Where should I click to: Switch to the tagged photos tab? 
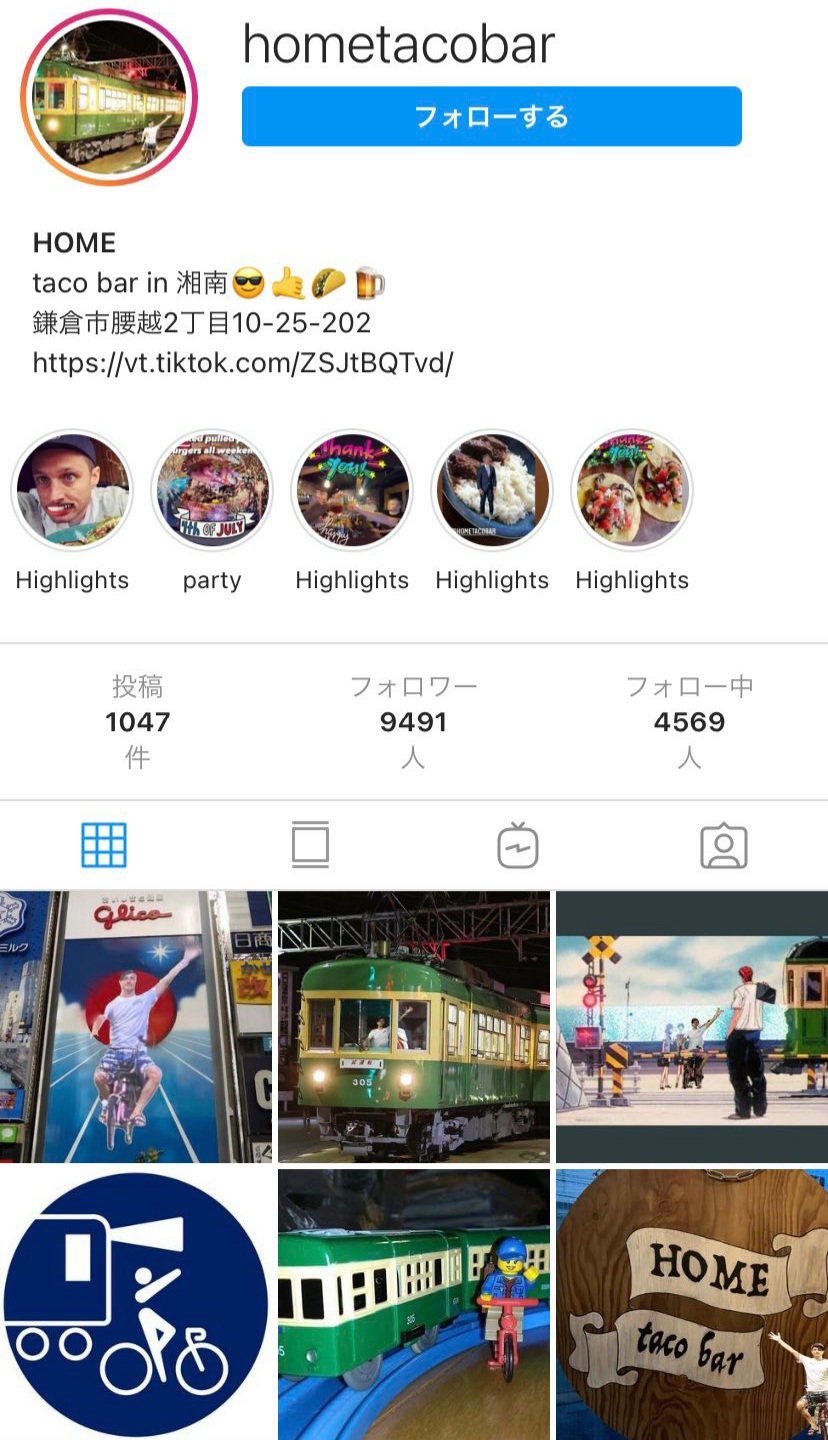pos(724,845)
